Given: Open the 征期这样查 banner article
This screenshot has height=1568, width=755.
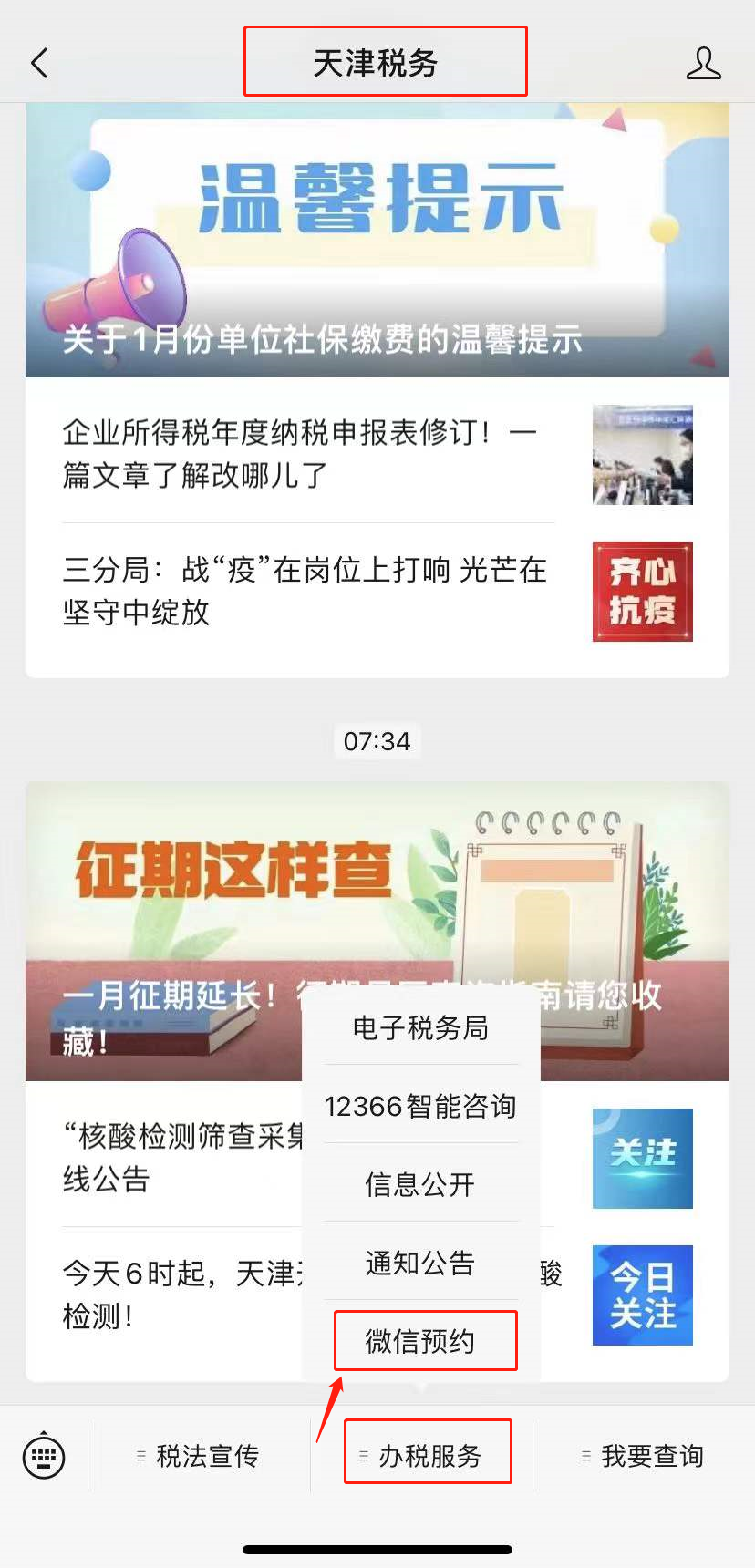Looking at the screenshot, I should pyautogui.click(x=377, y=931).
